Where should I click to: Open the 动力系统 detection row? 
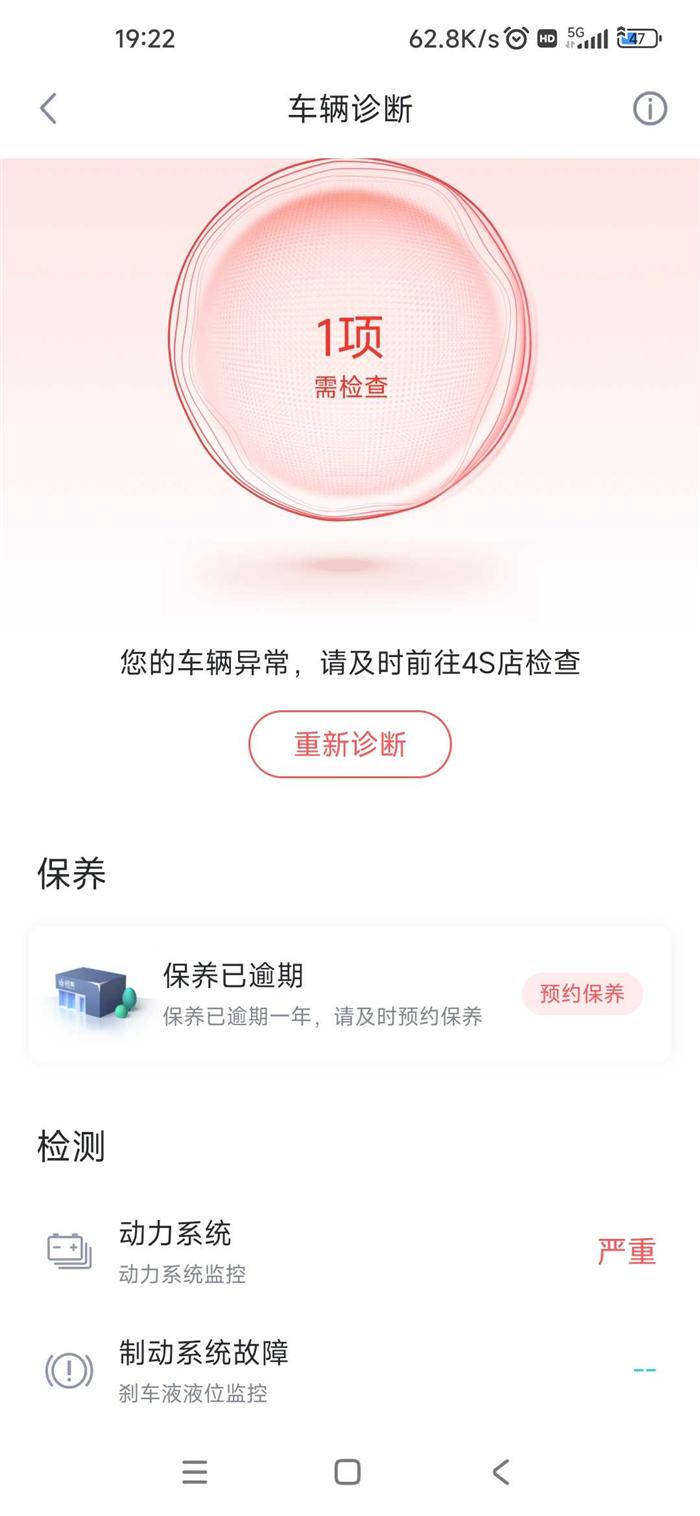(x=350, y=1250)
